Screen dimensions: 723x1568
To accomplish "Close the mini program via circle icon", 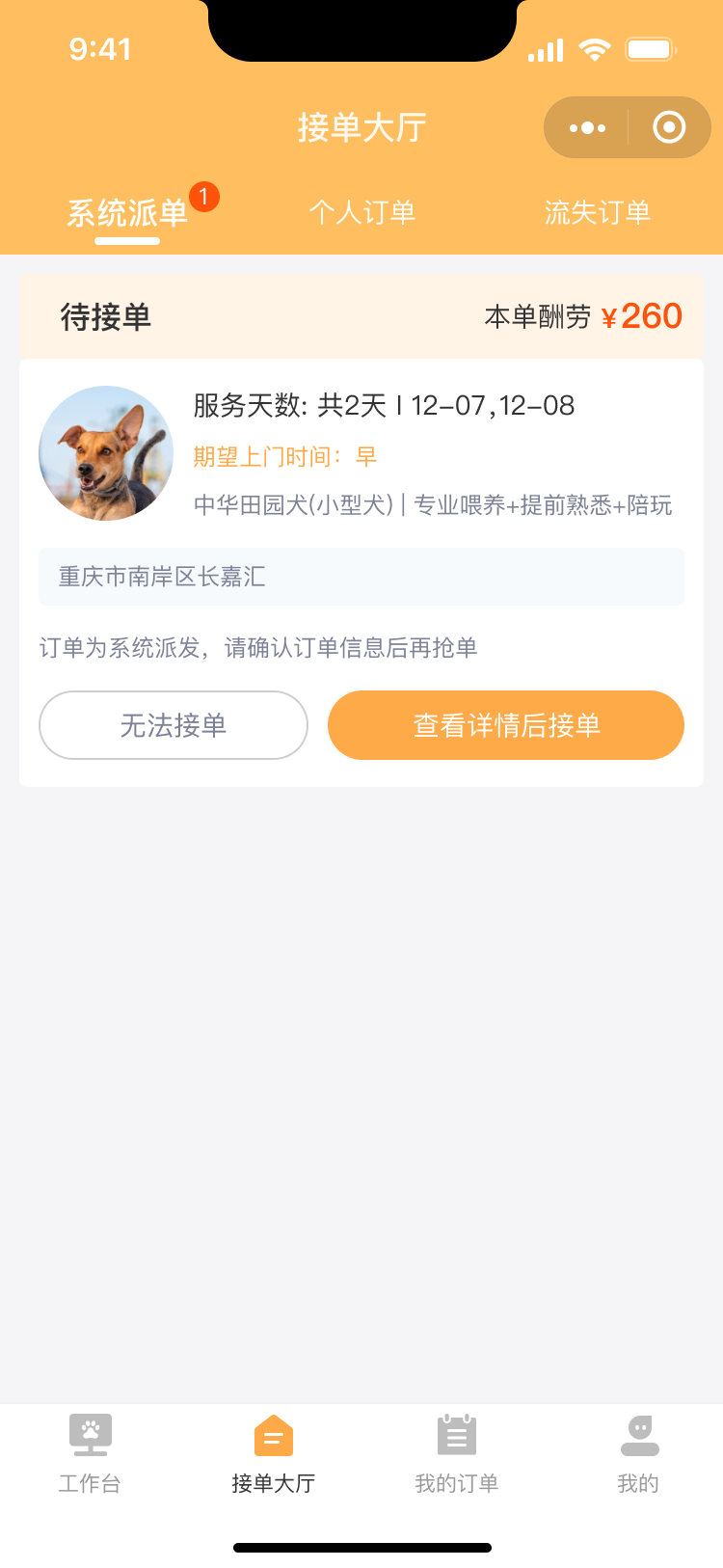I will click(x=669, y=127).
